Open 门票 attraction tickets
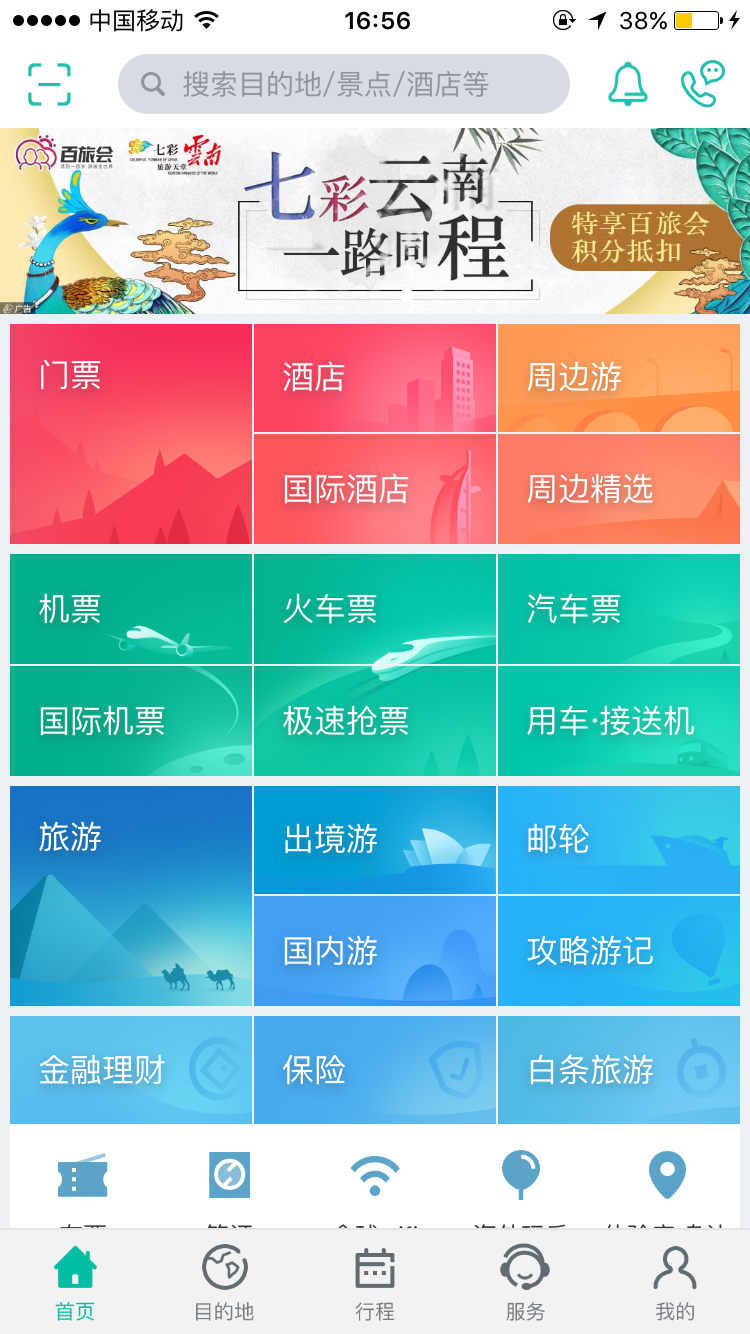Screen dimensions: 750x1334 tap(131, 433)
